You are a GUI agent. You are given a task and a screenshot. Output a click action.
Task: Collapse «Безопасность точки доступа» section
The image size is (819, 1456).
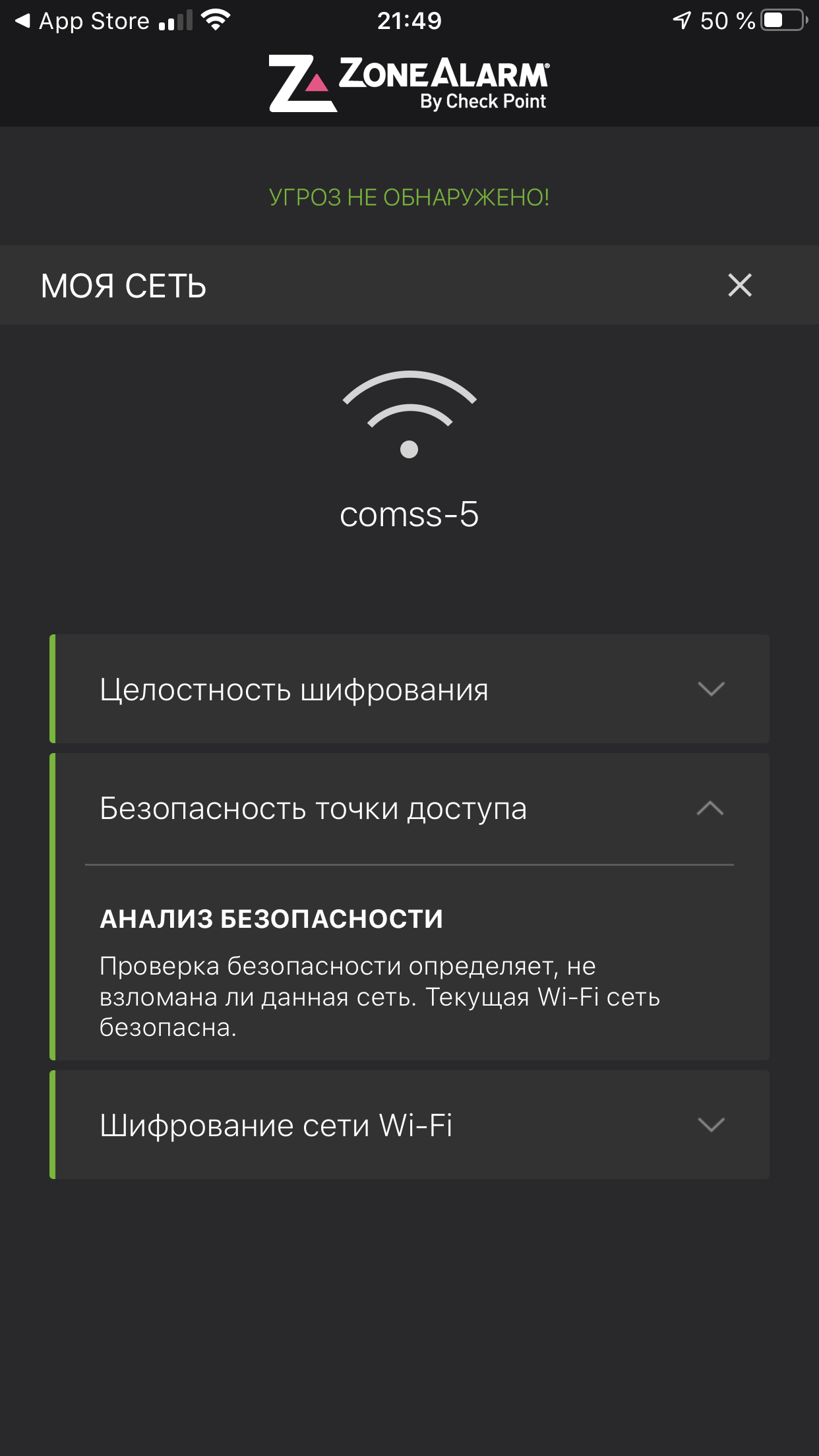710,808
